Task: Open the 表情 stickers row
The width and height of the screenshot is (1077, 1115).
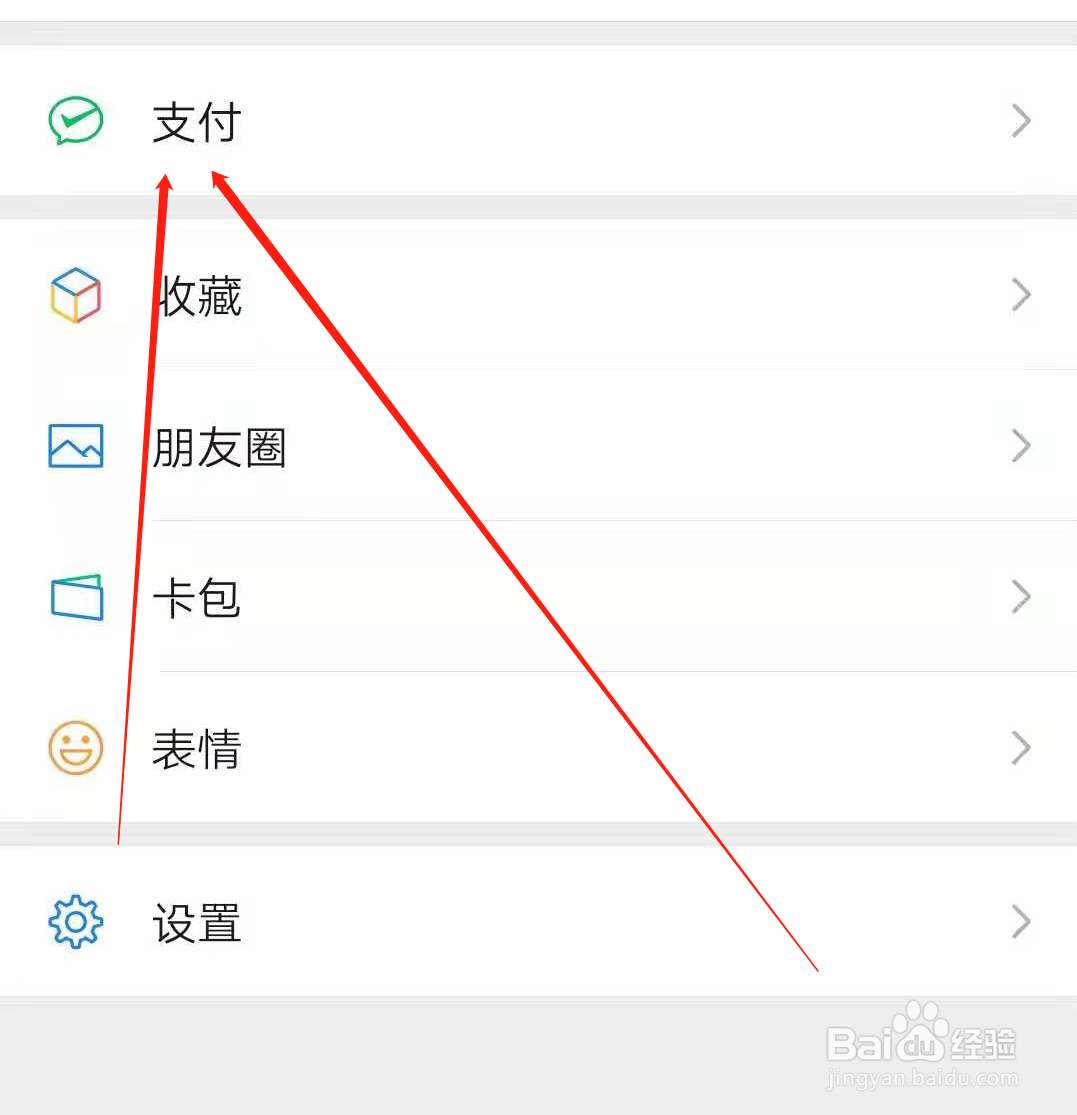Action: click(x=196, y=748)
